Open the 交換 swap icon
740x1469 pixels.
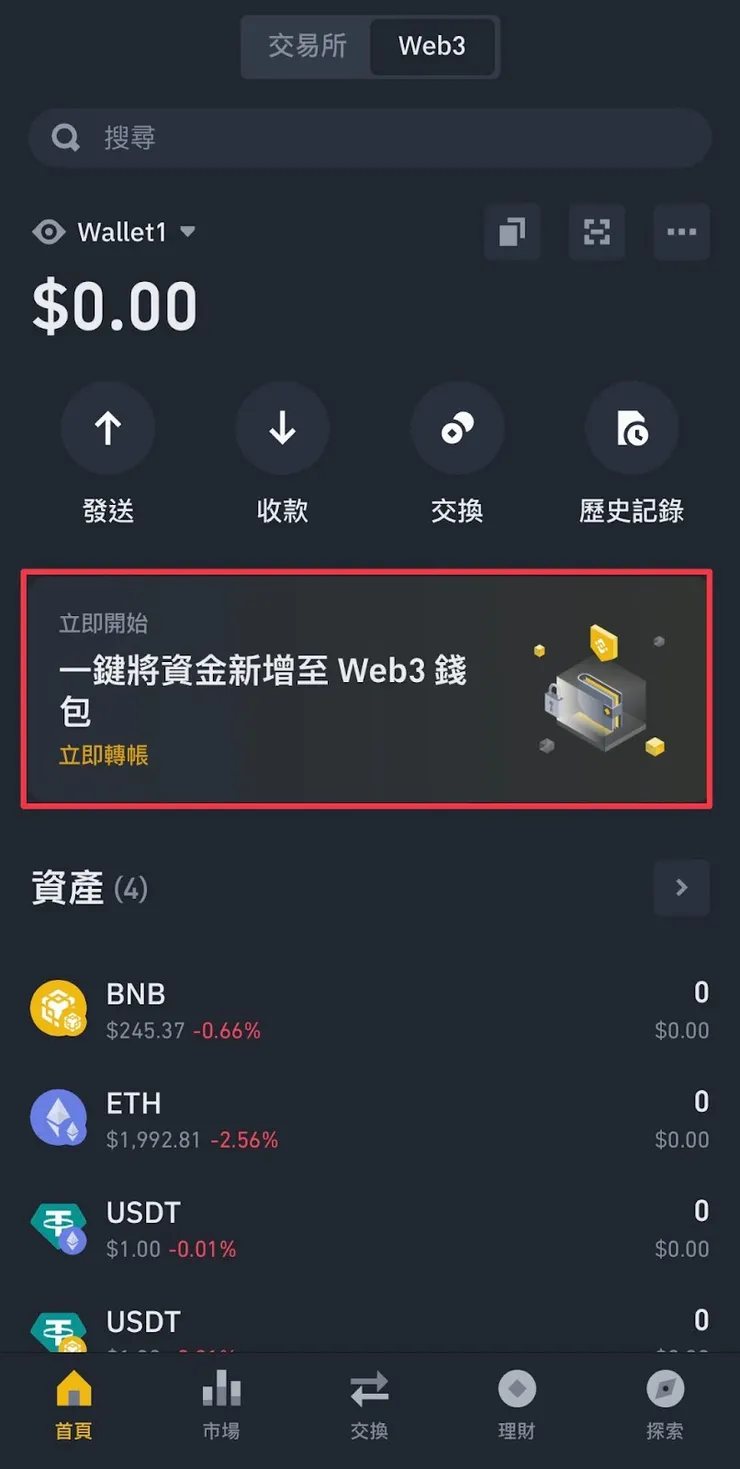(x=457, y=428)
